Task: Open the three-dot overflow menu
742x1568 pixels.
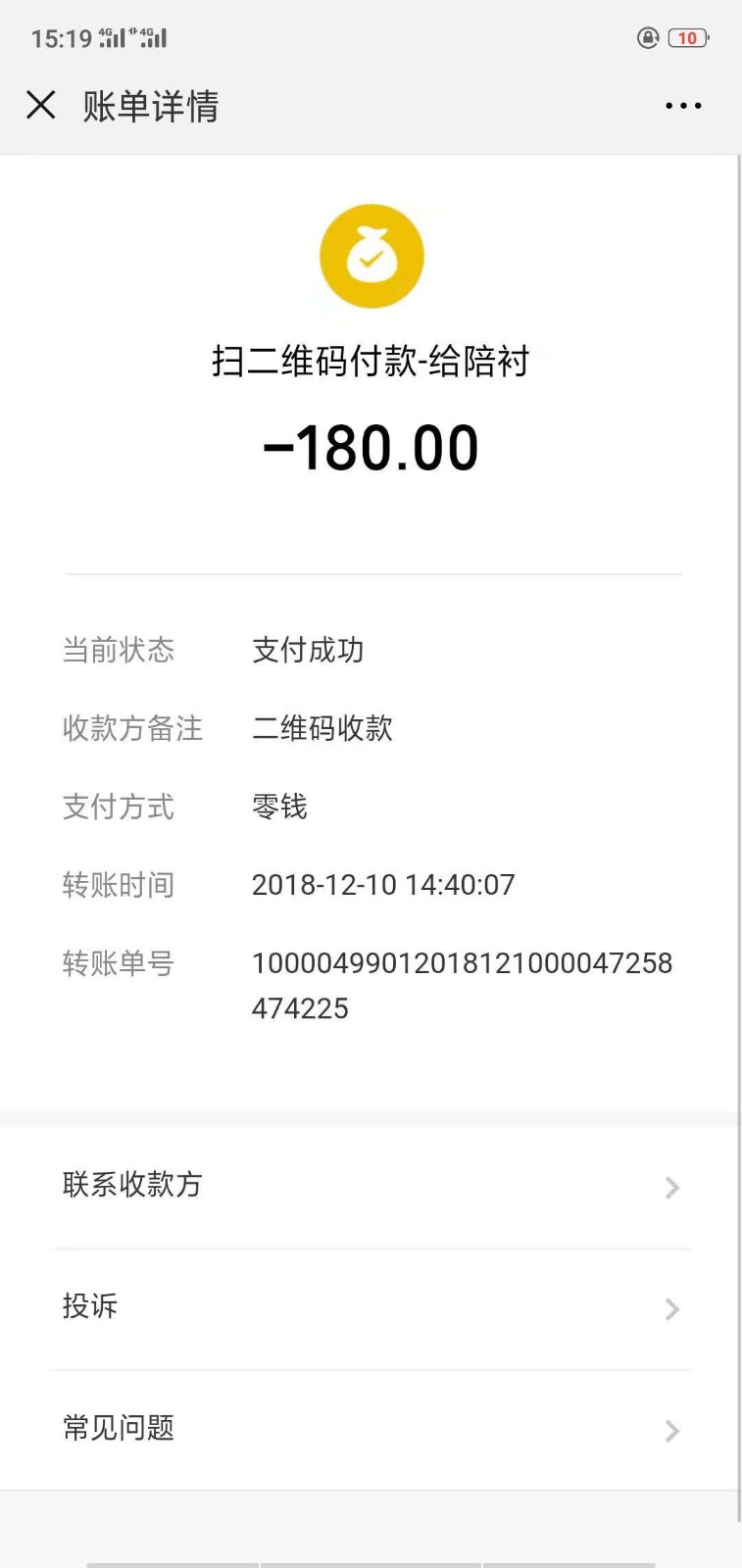Action: [x=683, y=106]
